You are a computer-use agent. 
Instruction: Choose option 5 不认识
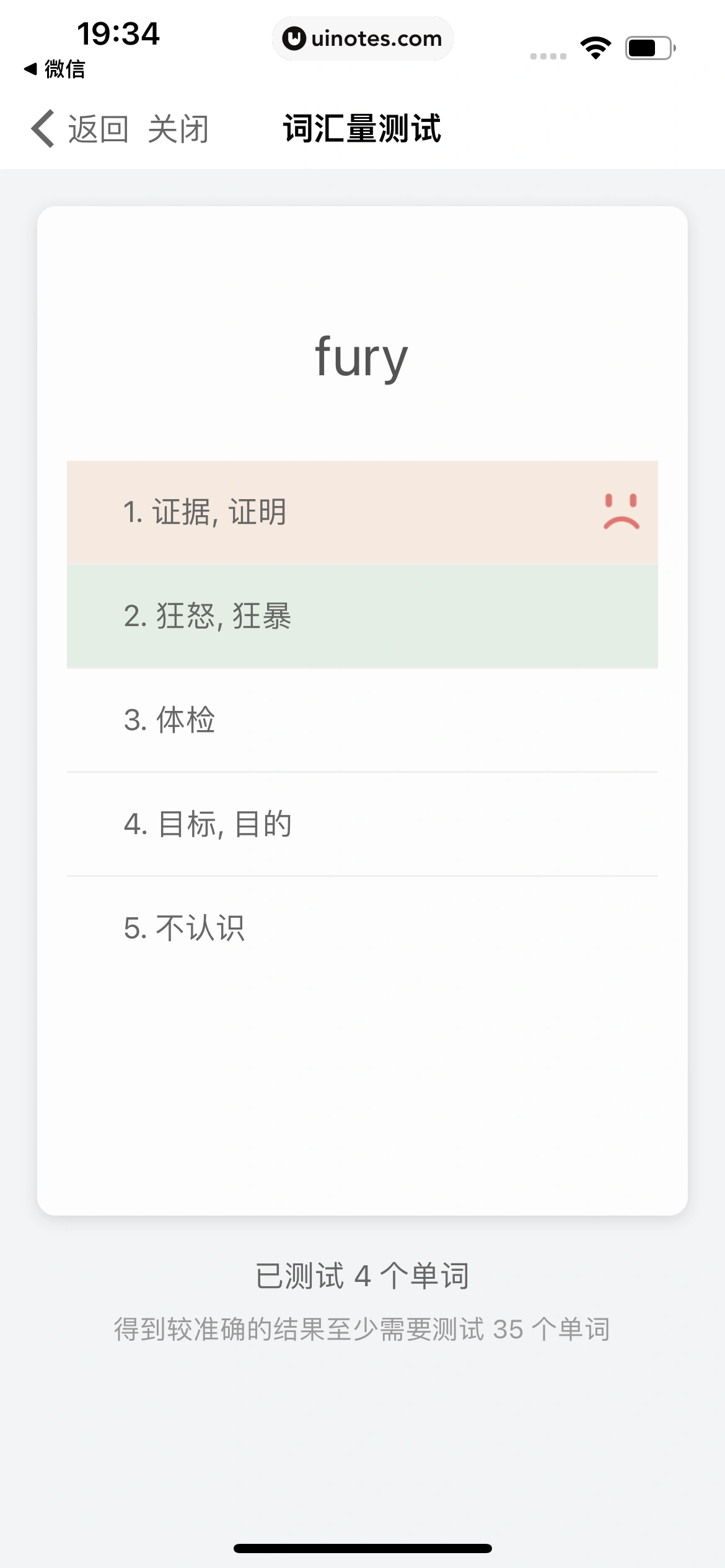[362, 926]
